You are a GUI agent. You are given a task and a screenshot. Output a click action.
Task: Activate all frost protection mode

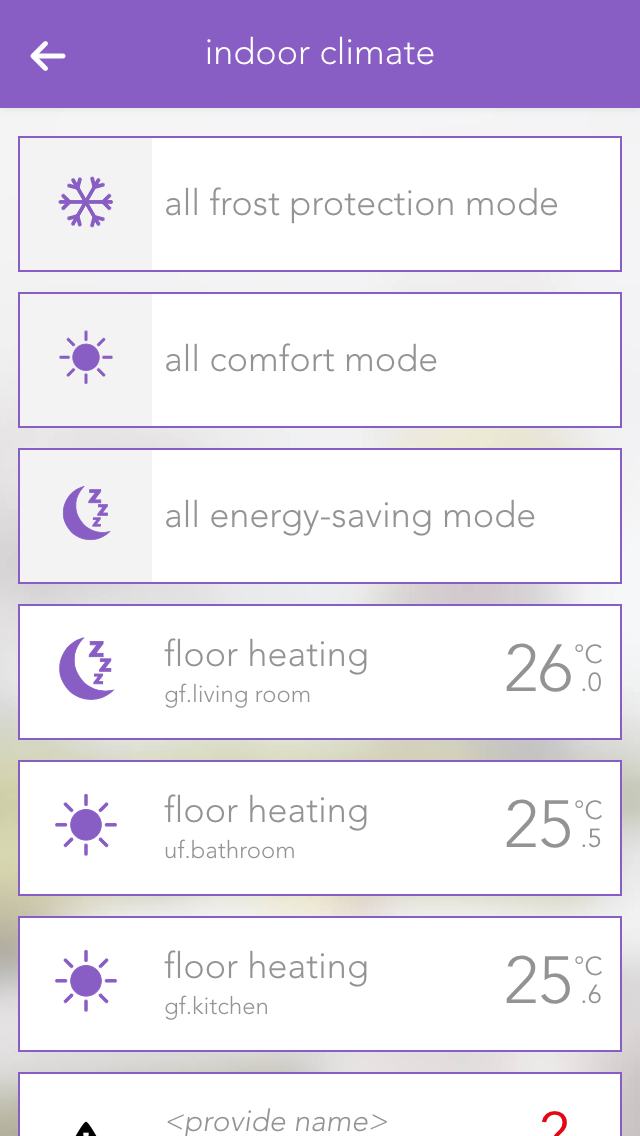320,204
